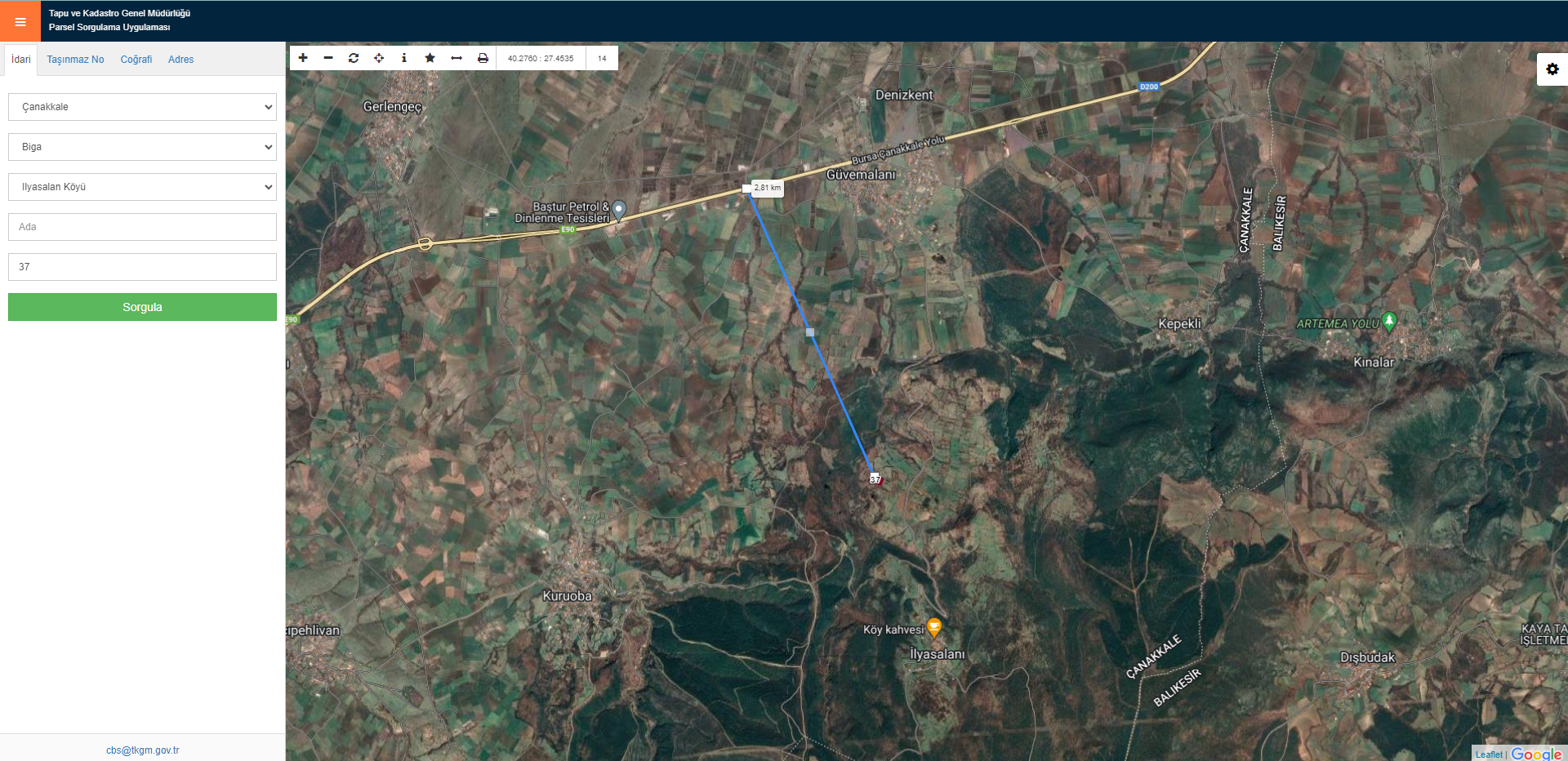Activate the locate crosshair tool
Image resolution: width=1568 pixels, height=761 pixels.
tap(379, 58)
